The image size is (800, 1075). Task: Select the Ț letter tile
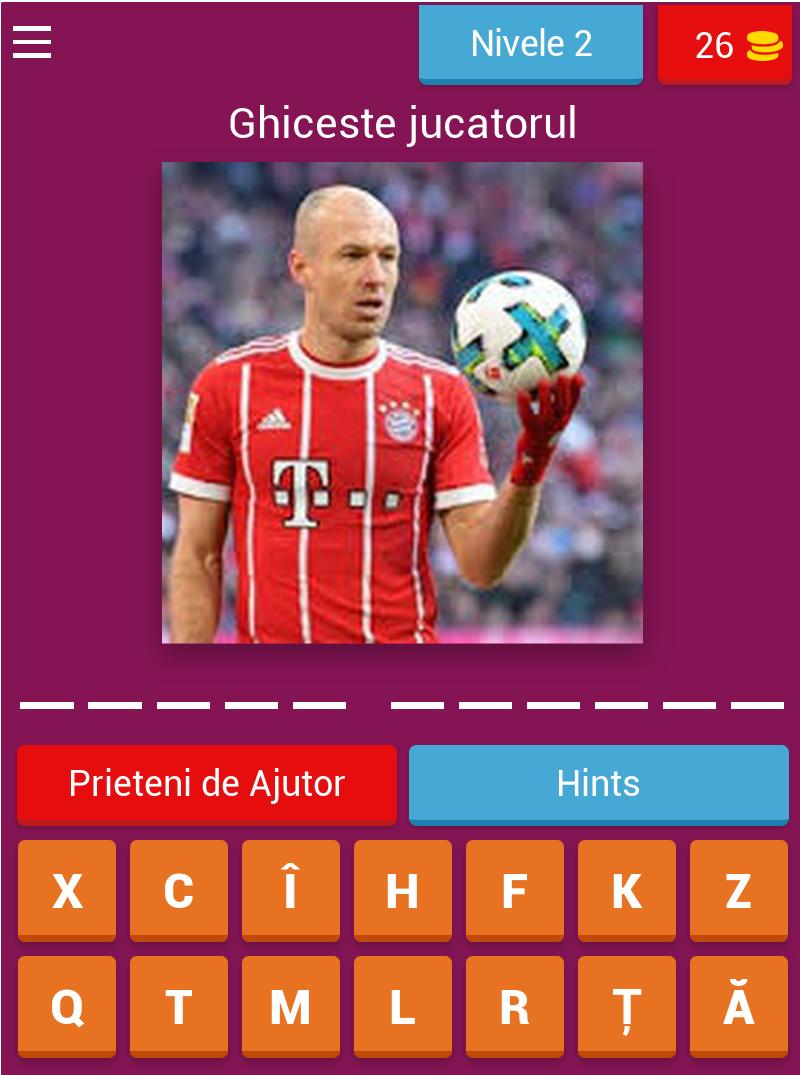click(626, 1006)
